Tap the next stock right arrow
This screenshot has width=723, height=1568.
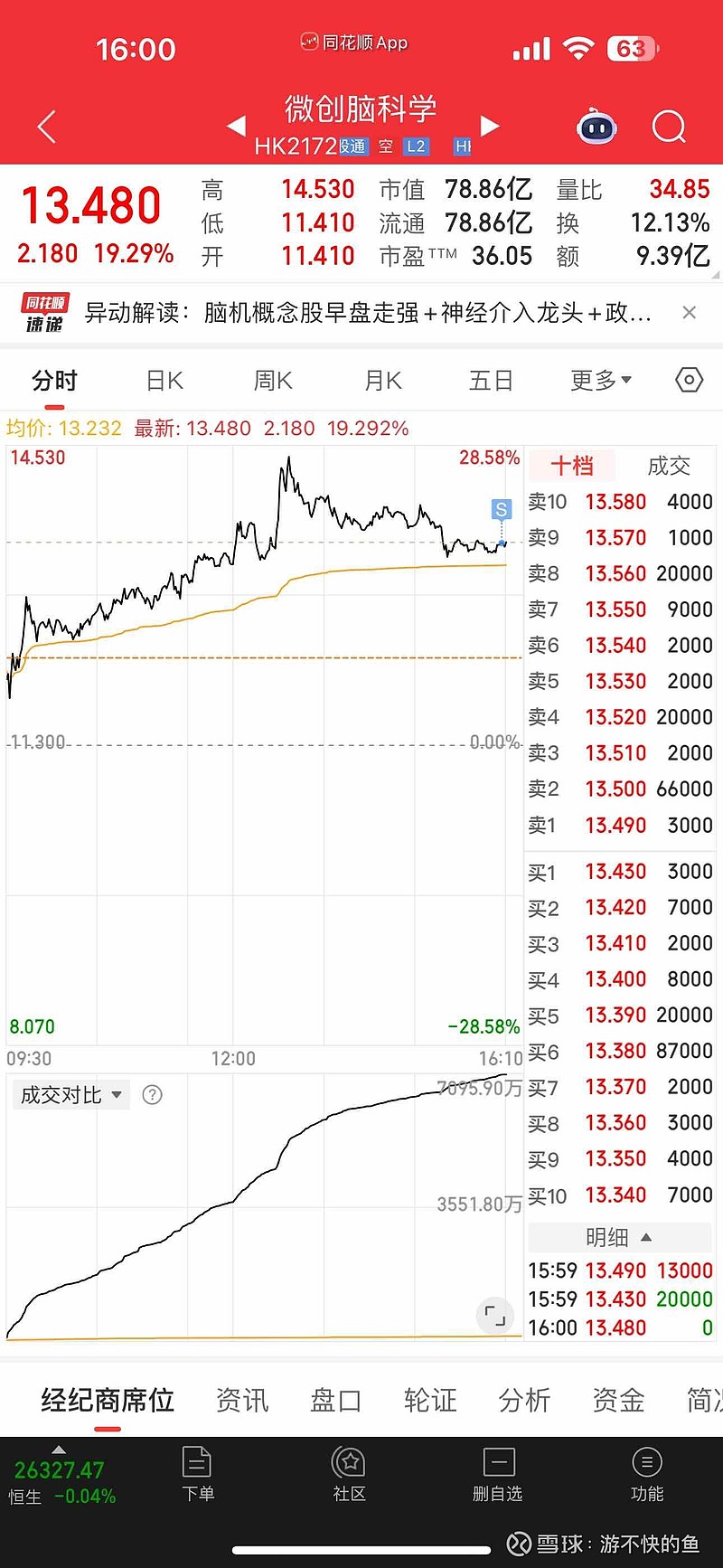pyautogui.click(x=489, y=128)
